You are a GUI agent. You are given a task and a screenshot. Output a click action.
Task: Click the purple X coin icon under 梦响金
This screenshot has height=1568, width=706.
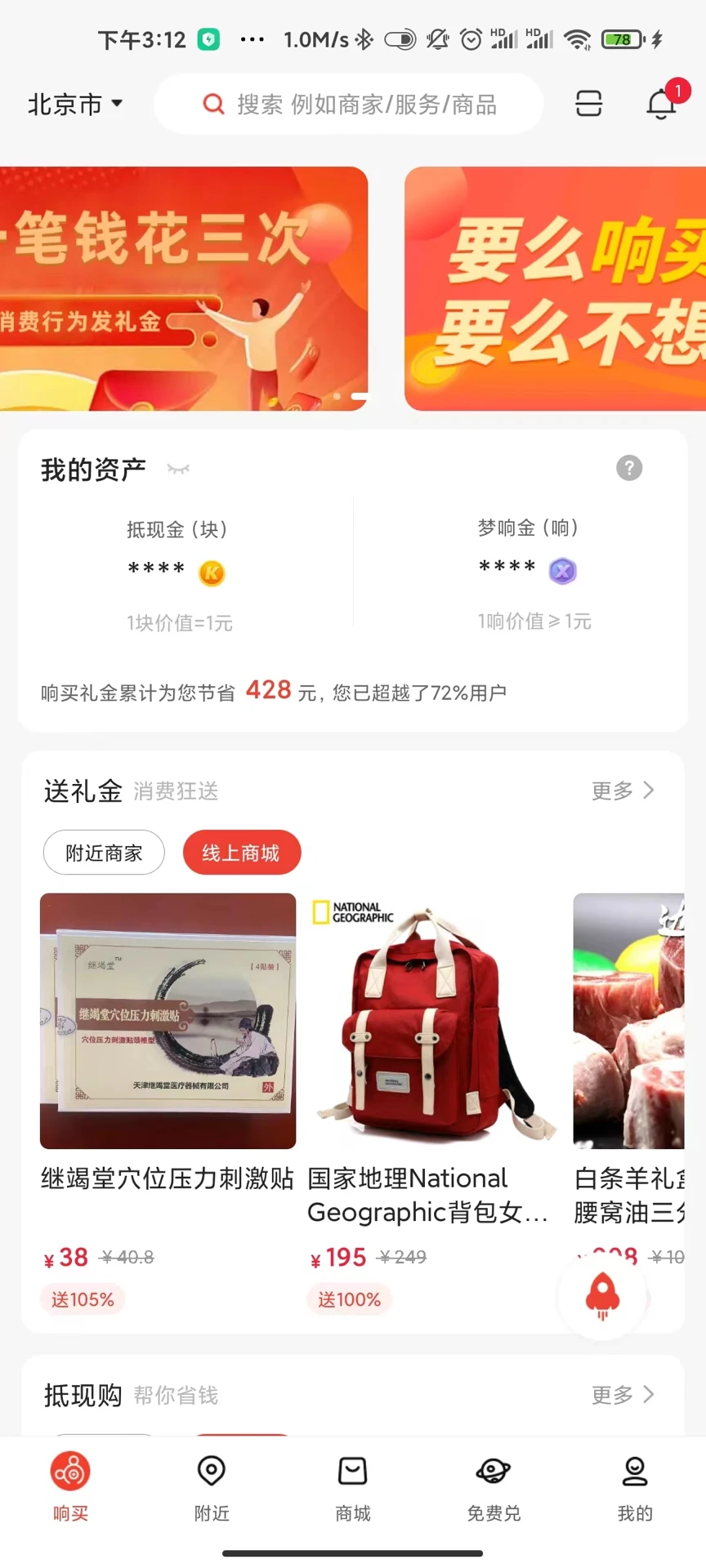click(562, 571)
